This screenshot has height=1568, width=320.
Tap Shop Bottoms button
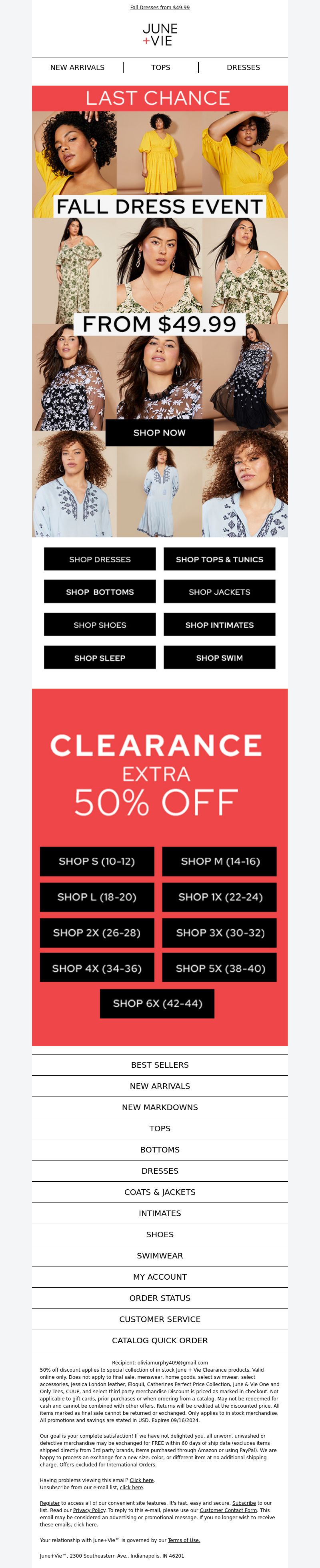100,592
